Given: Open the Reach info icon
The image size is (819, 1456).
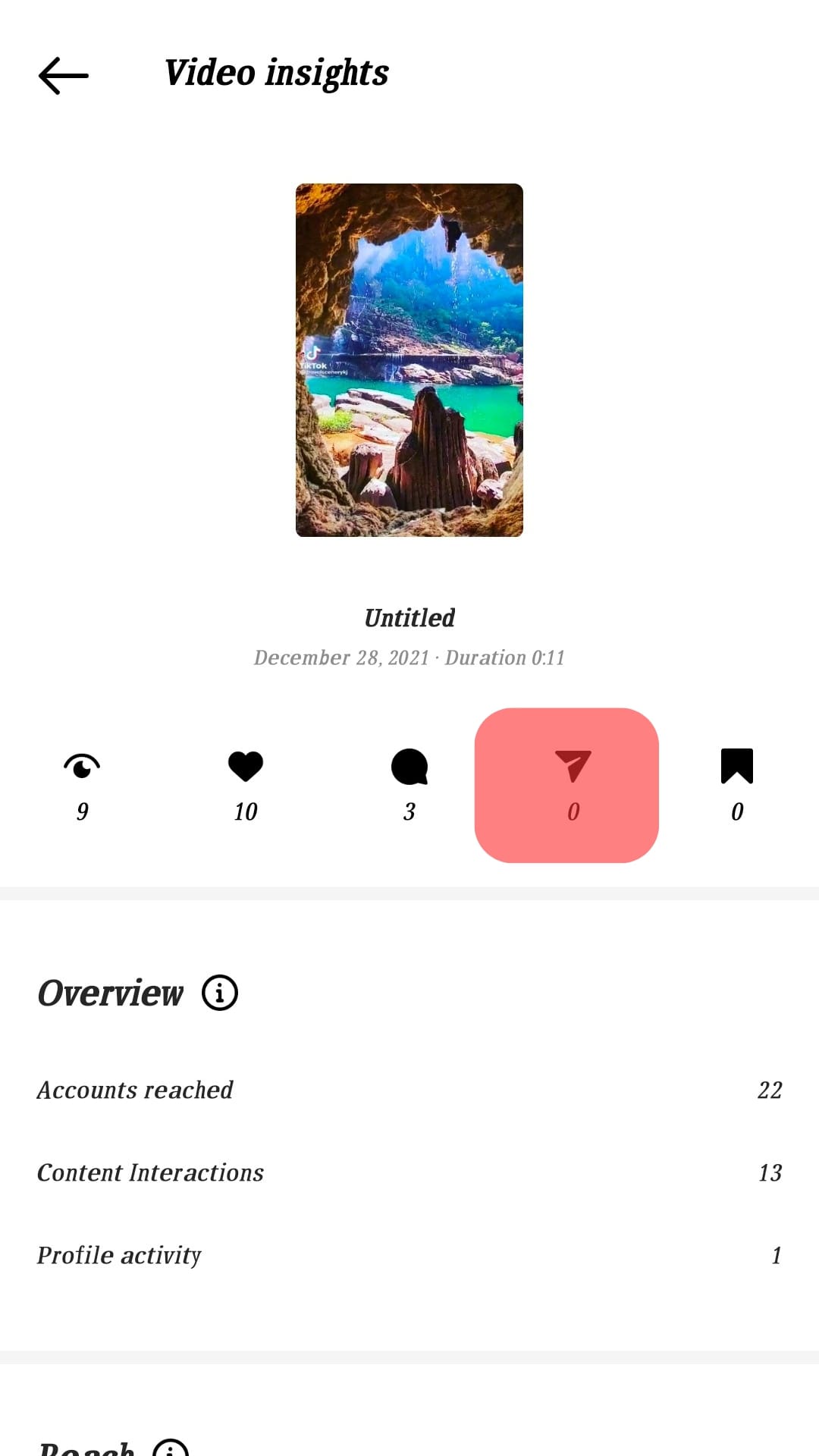Looking at the screenshot, I should click(171, 1448).
